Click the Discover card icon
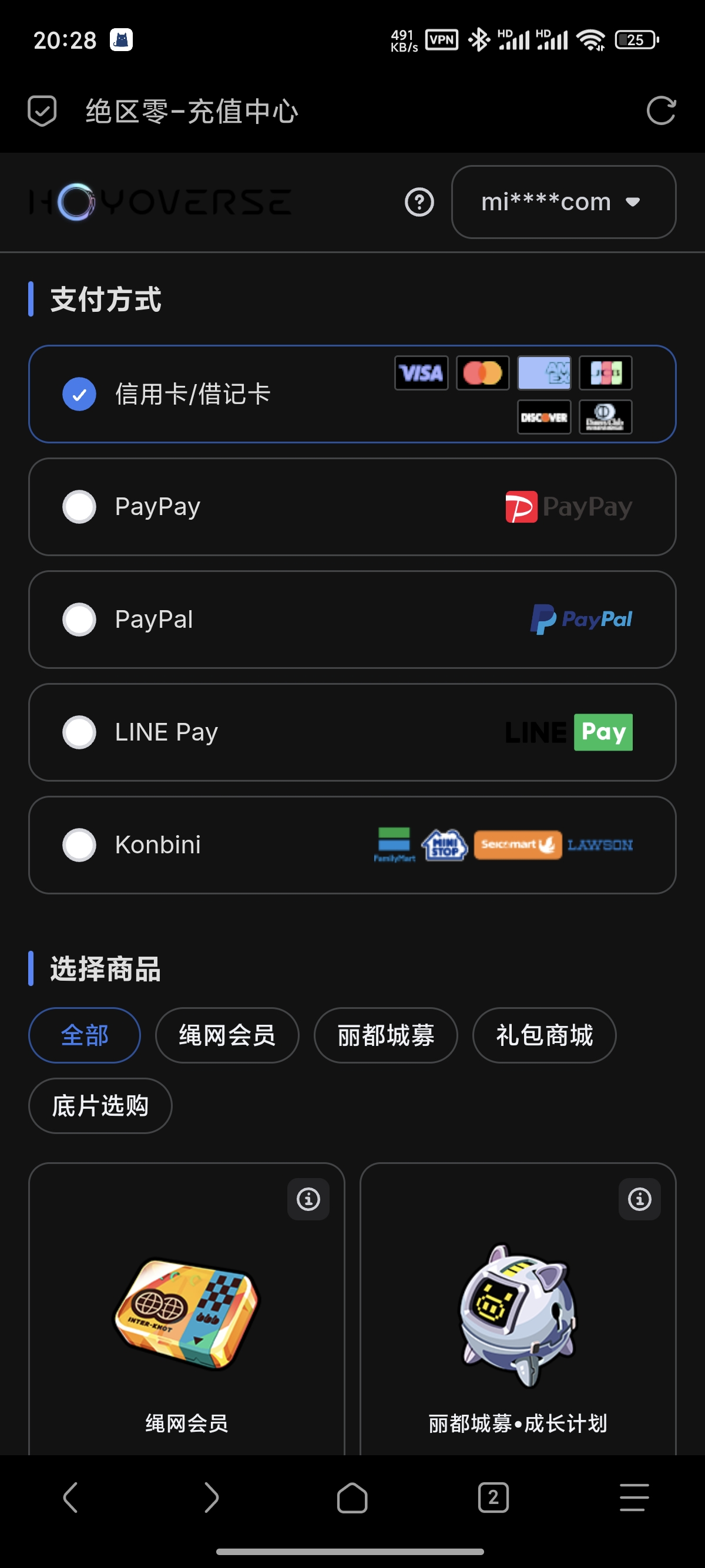 (x=543, y=417)
